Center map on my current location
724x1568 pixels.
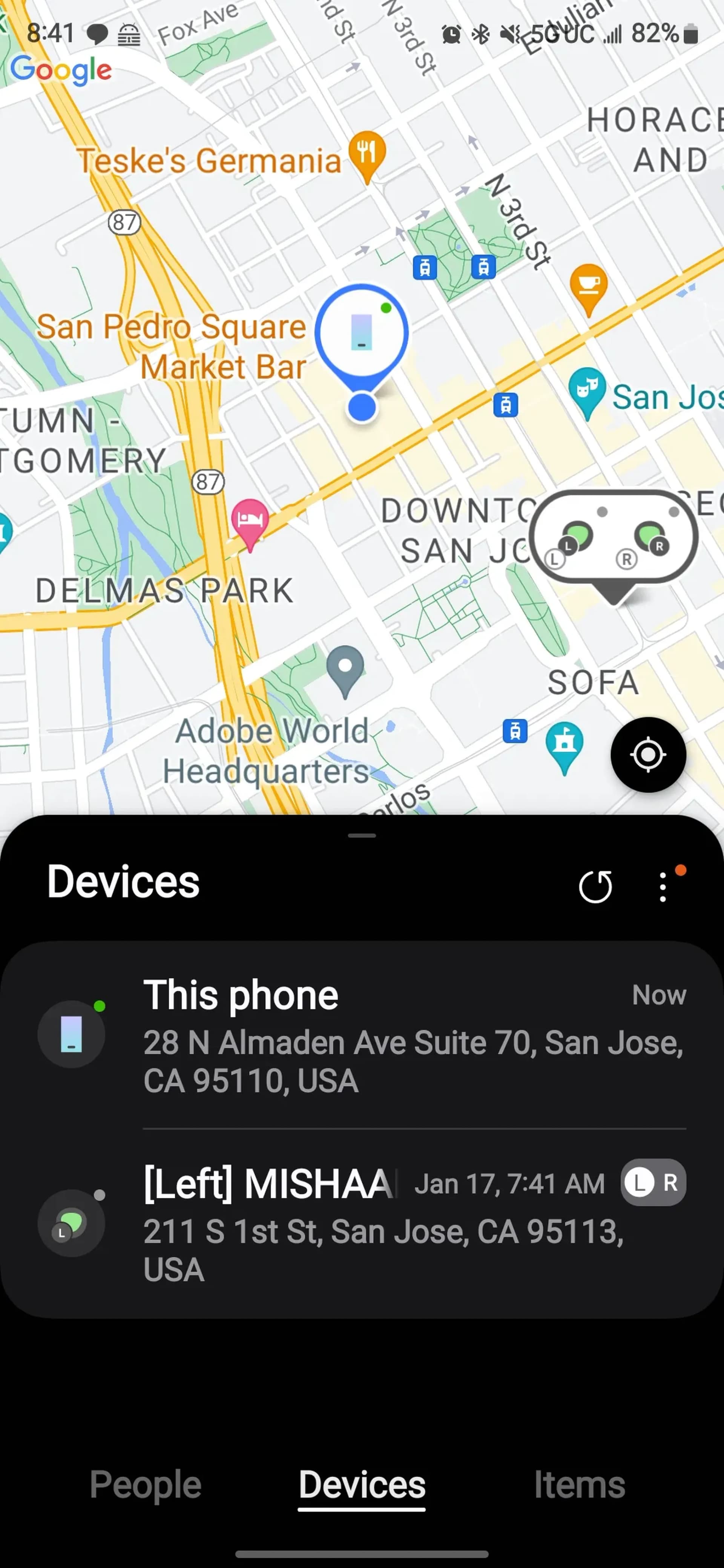(648, 755)
